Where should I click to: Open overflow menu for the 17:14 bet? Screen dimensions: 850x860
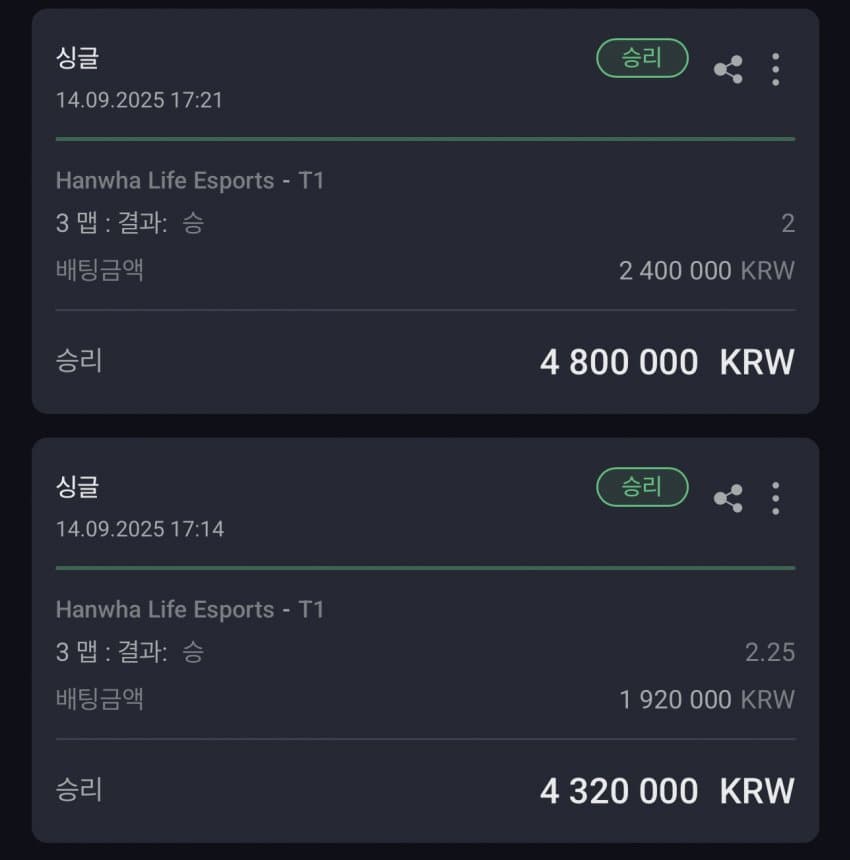(775, 498)
